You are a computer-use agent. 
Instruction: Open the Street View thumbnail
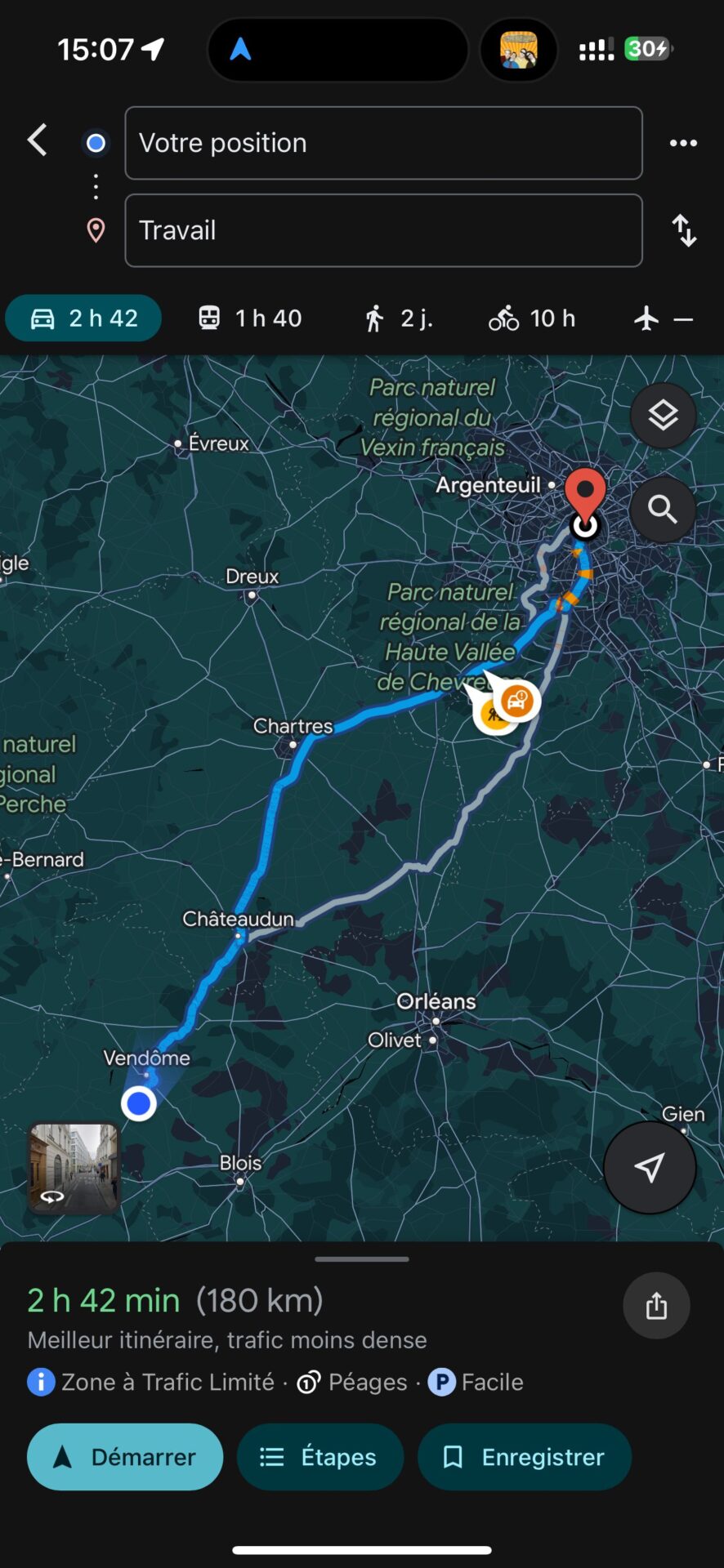click(74, 1168)
